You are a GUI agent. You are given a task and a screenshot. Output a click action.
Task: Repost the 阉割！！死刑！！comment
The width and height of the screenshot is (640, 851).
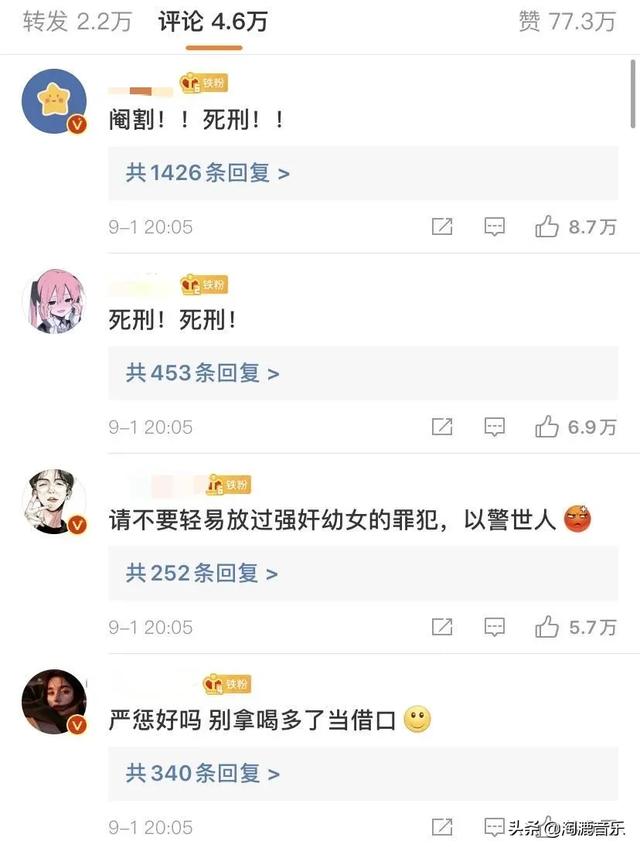pyautogui.click(x=442, y=227)
